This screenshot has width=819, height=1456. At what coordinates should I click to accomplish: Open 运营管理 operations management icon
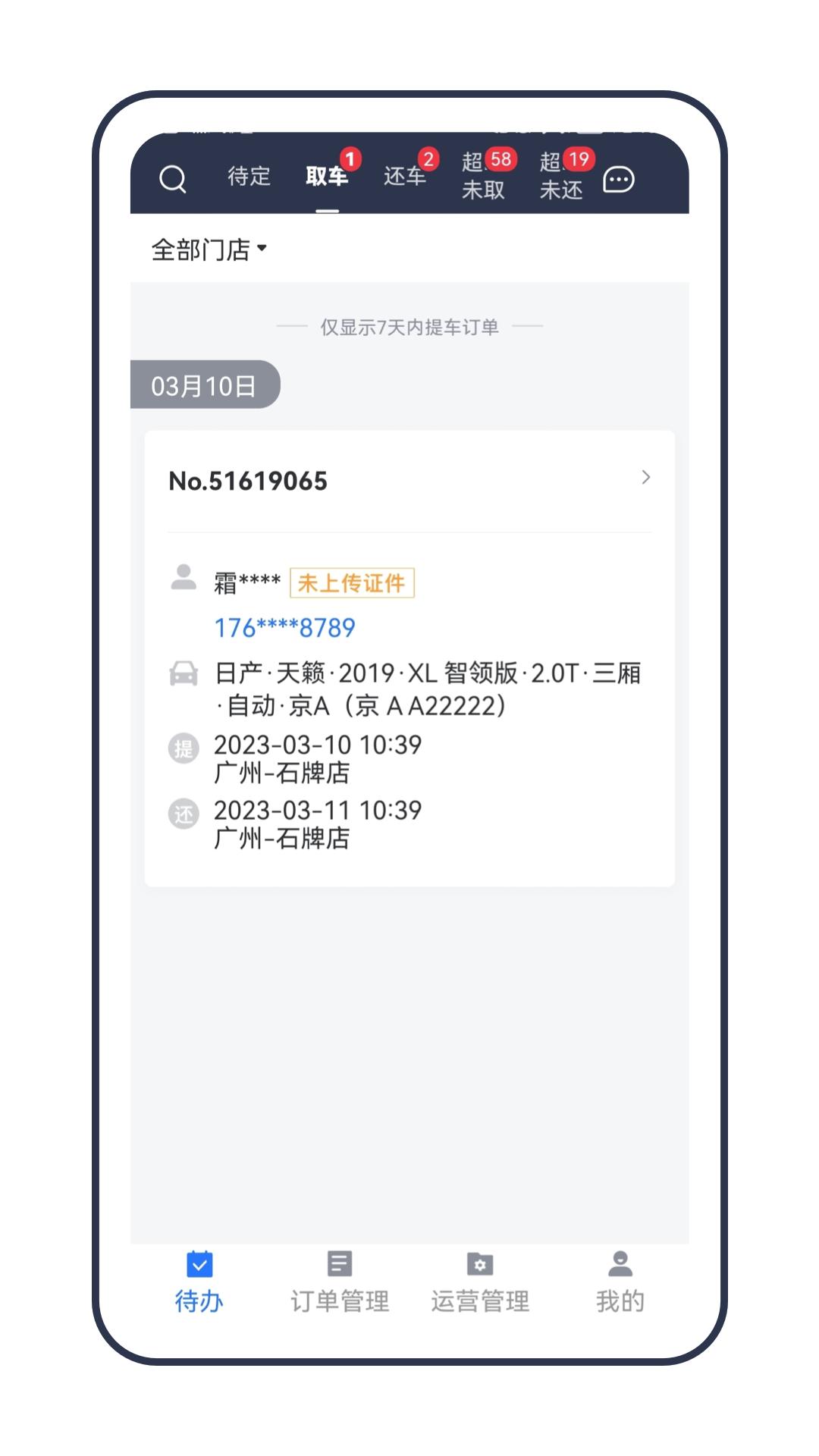(481, 1261)
